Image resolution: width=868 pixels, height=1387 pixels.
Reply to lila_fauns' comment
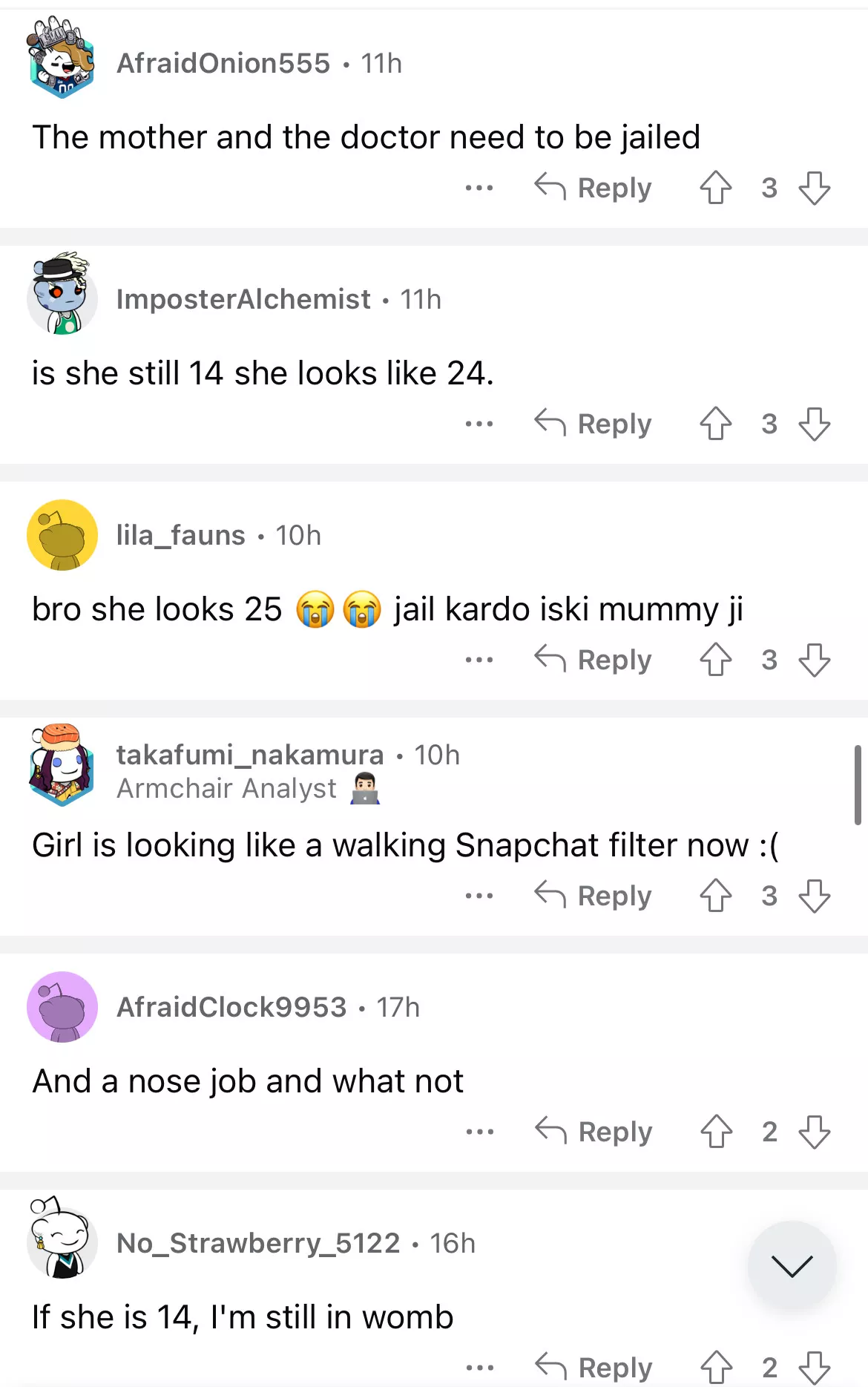click(x=594, y=660)
